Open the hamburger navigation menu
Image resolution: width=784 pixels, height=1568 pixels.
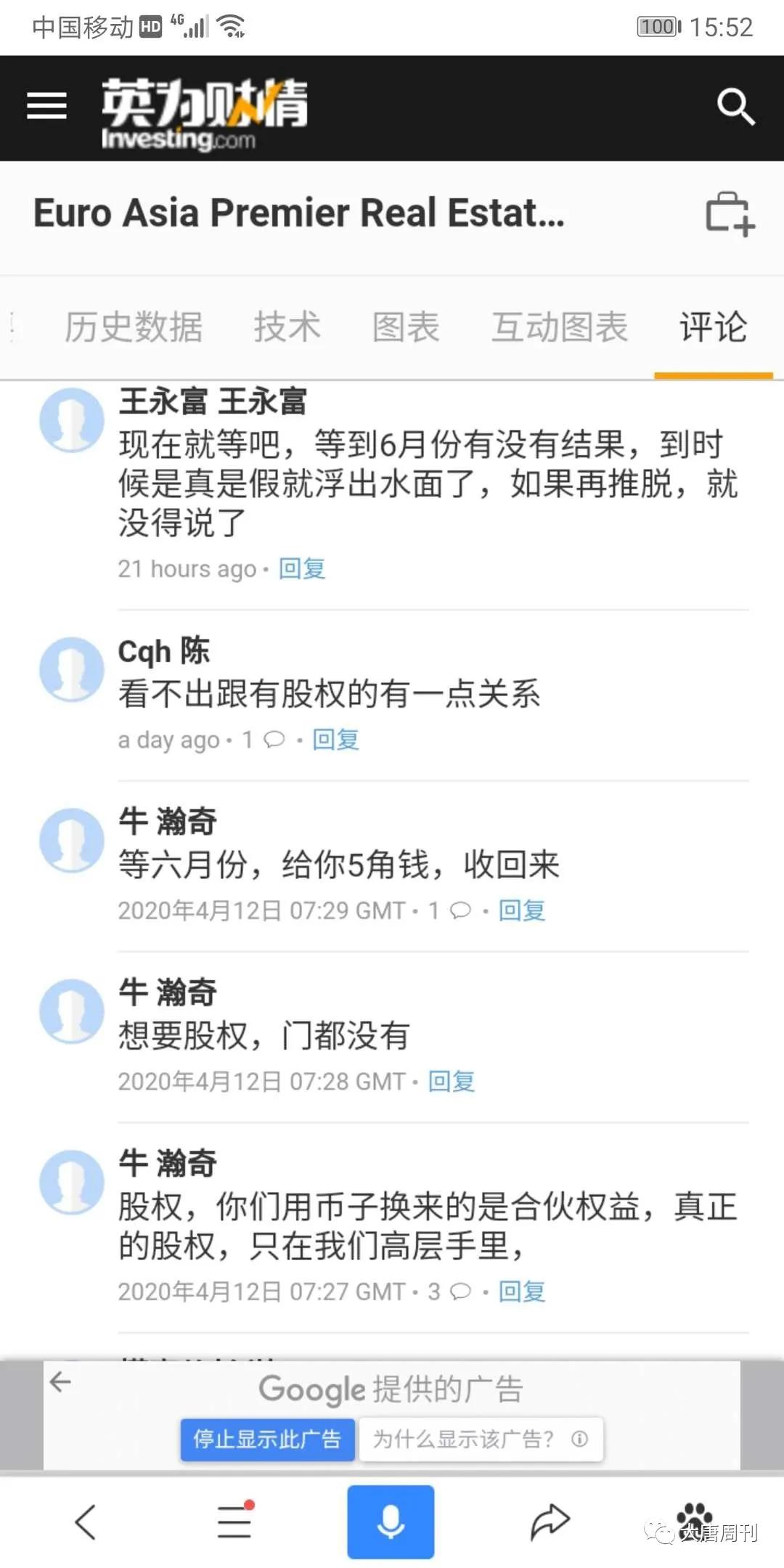click(x=46, y=106)
